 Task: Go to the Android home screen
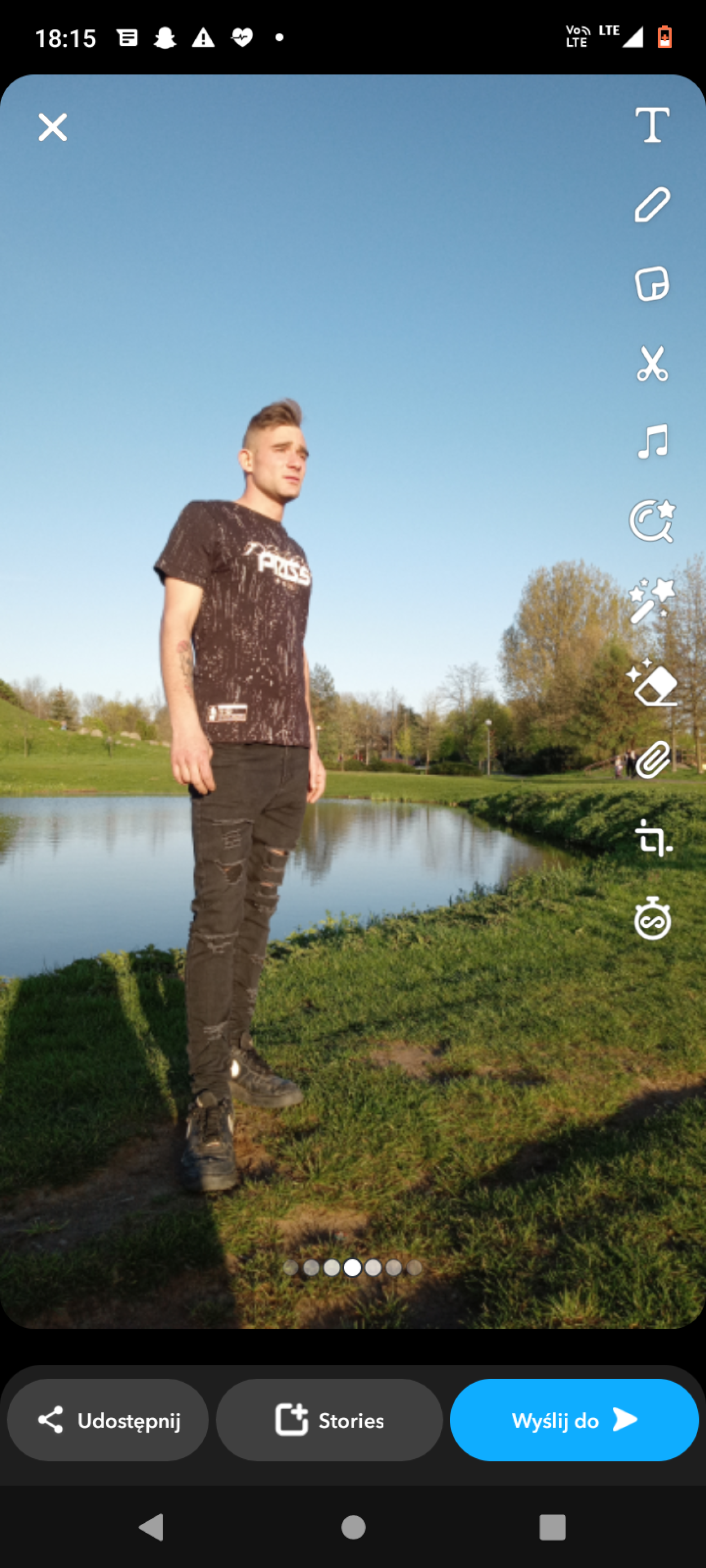pyautogui.click(x=352, y=1527)
